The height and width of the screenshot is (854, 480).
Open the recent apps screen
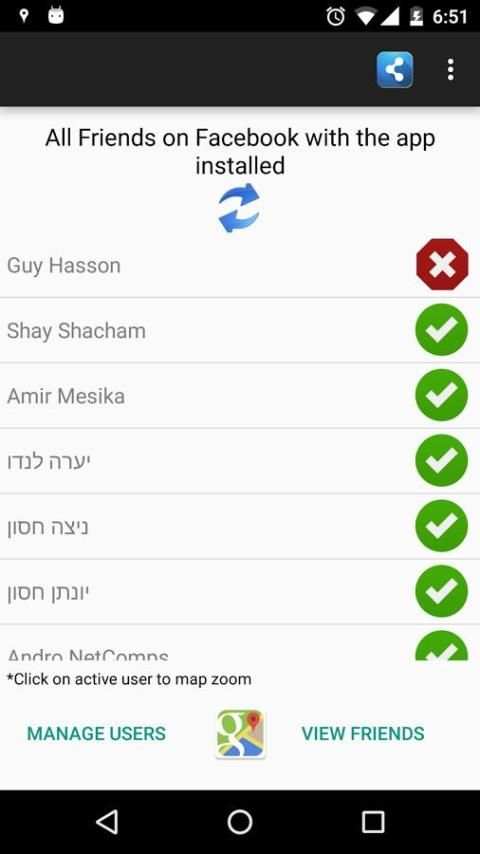coord(373,821)
